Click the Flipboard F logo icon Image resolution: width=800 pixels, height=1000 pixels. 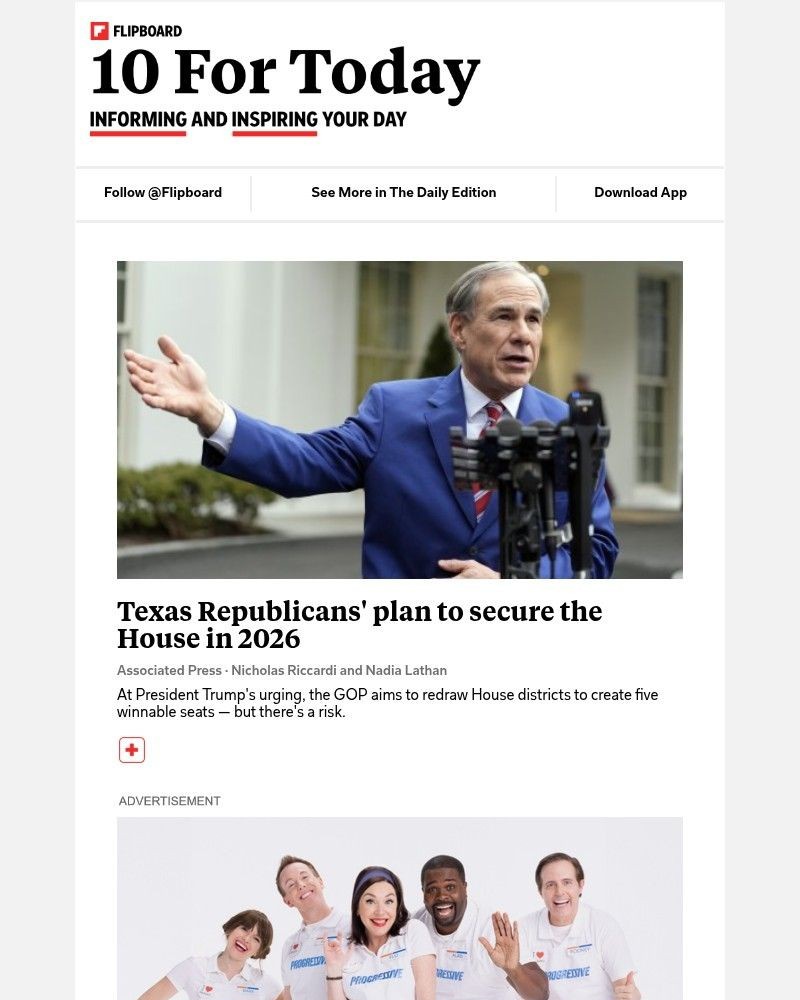(99, 29)
